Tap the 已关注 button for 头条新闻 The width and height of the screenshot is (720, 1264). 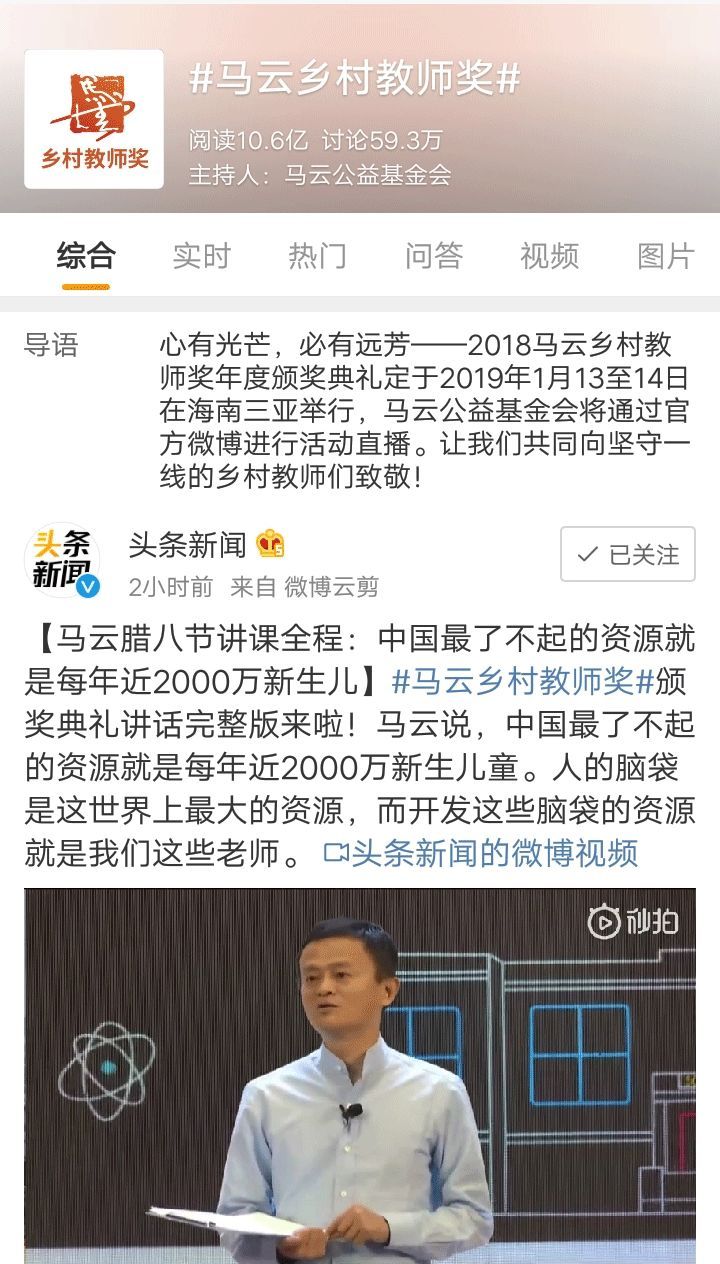pos(627,554)
